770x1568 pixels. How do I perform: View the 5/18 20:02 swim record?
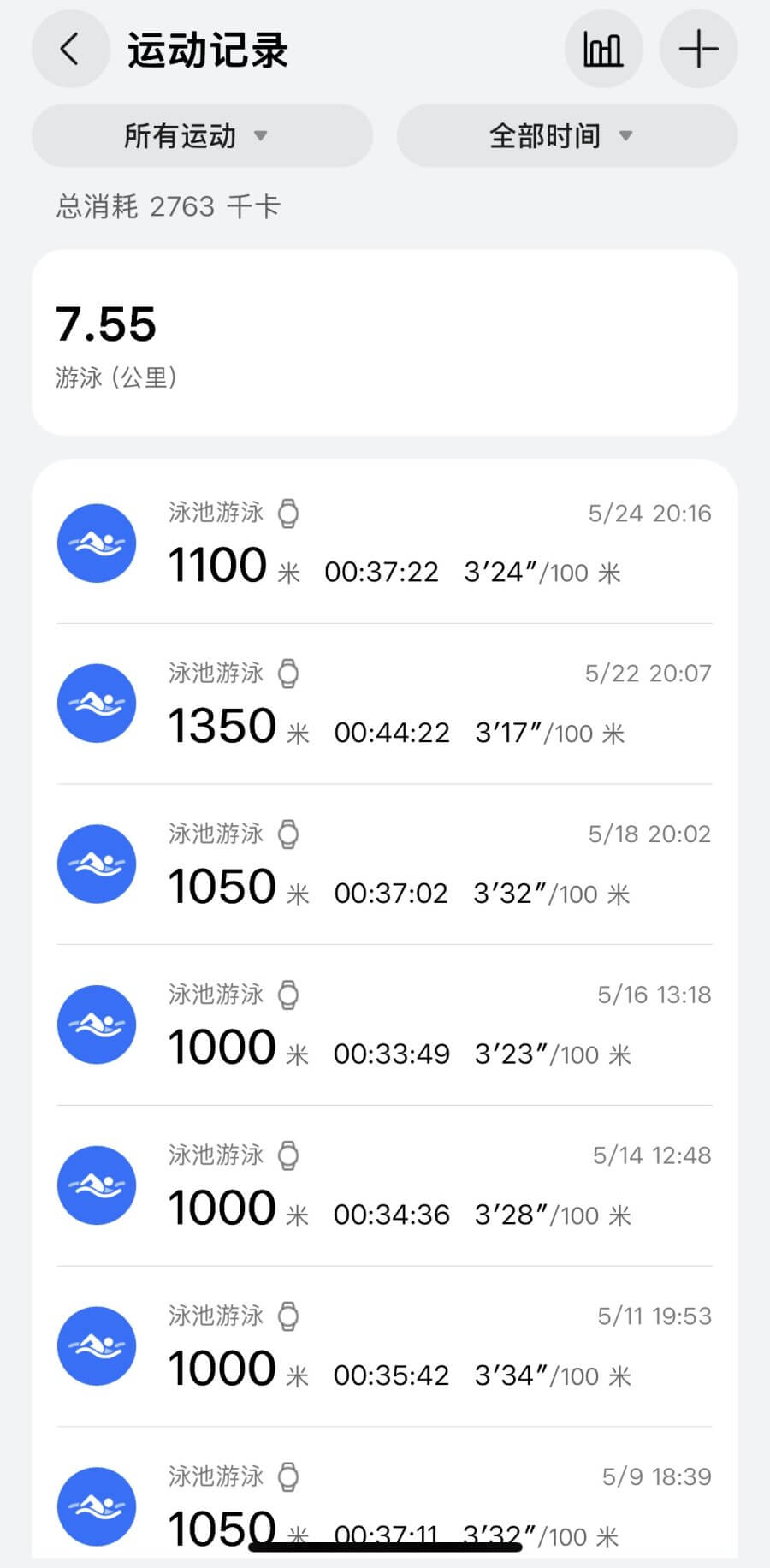[x=385, y=864]
